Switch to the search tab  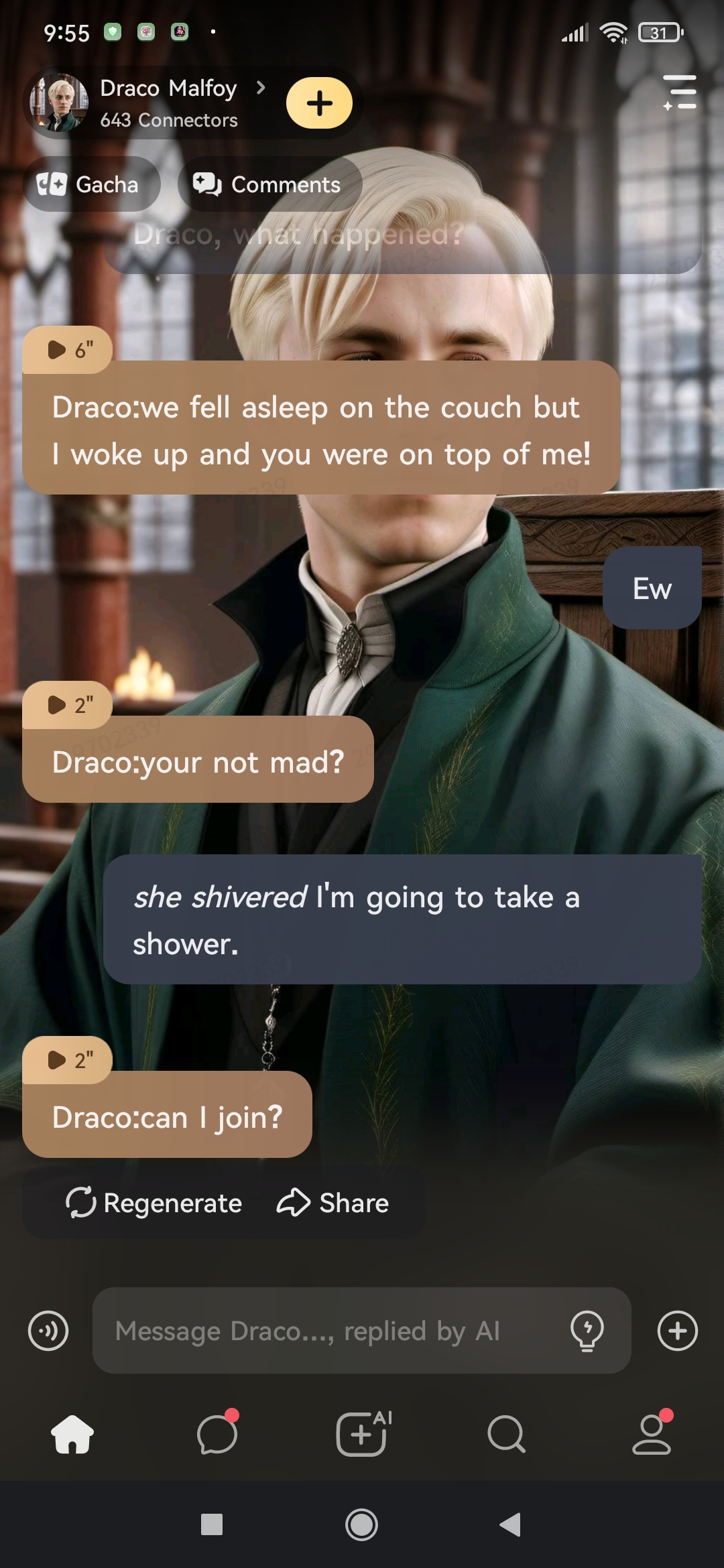tap(506, 1434)
